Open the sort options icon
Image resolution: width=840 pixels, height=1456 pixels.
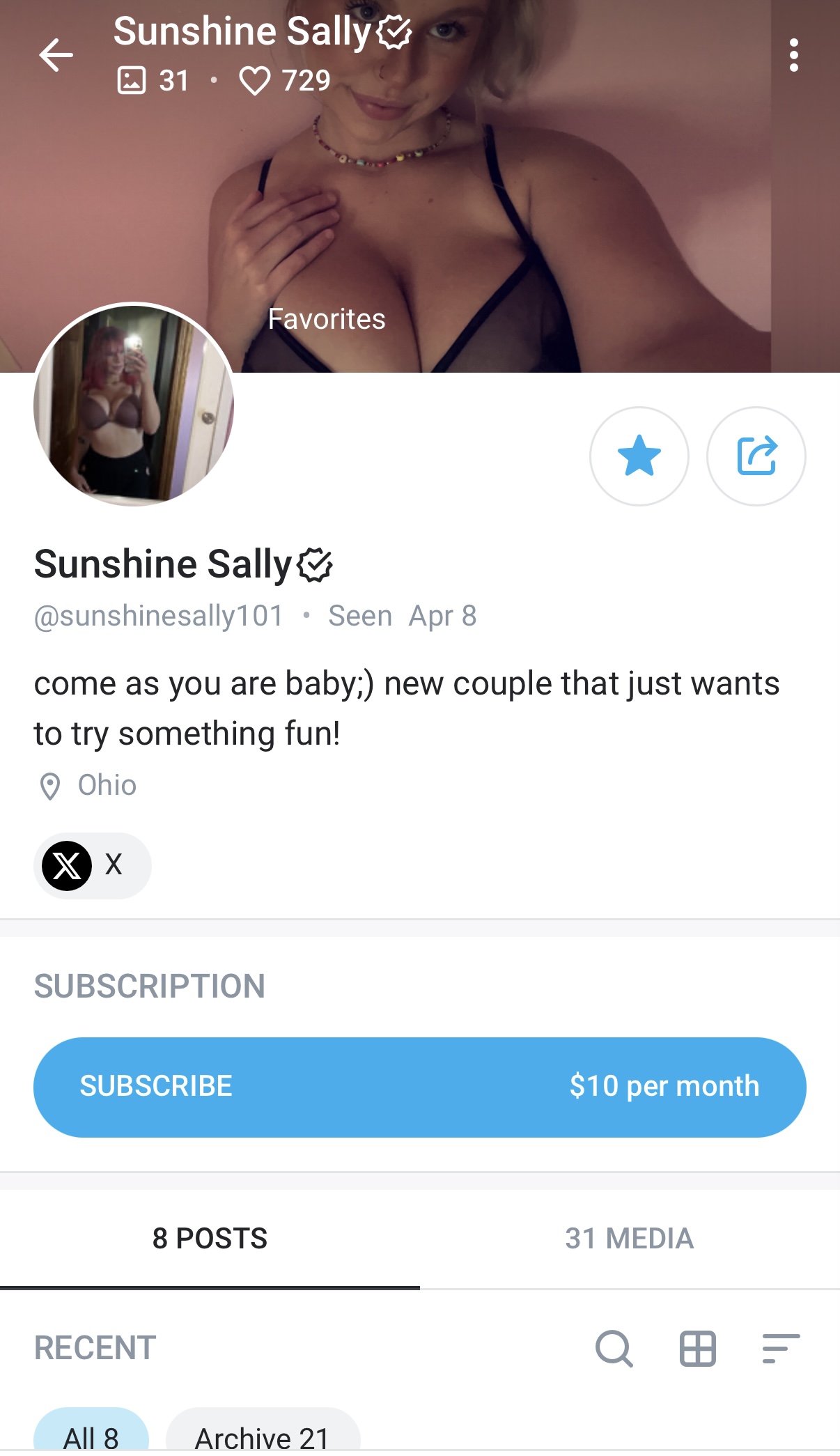click(781, 1348)
